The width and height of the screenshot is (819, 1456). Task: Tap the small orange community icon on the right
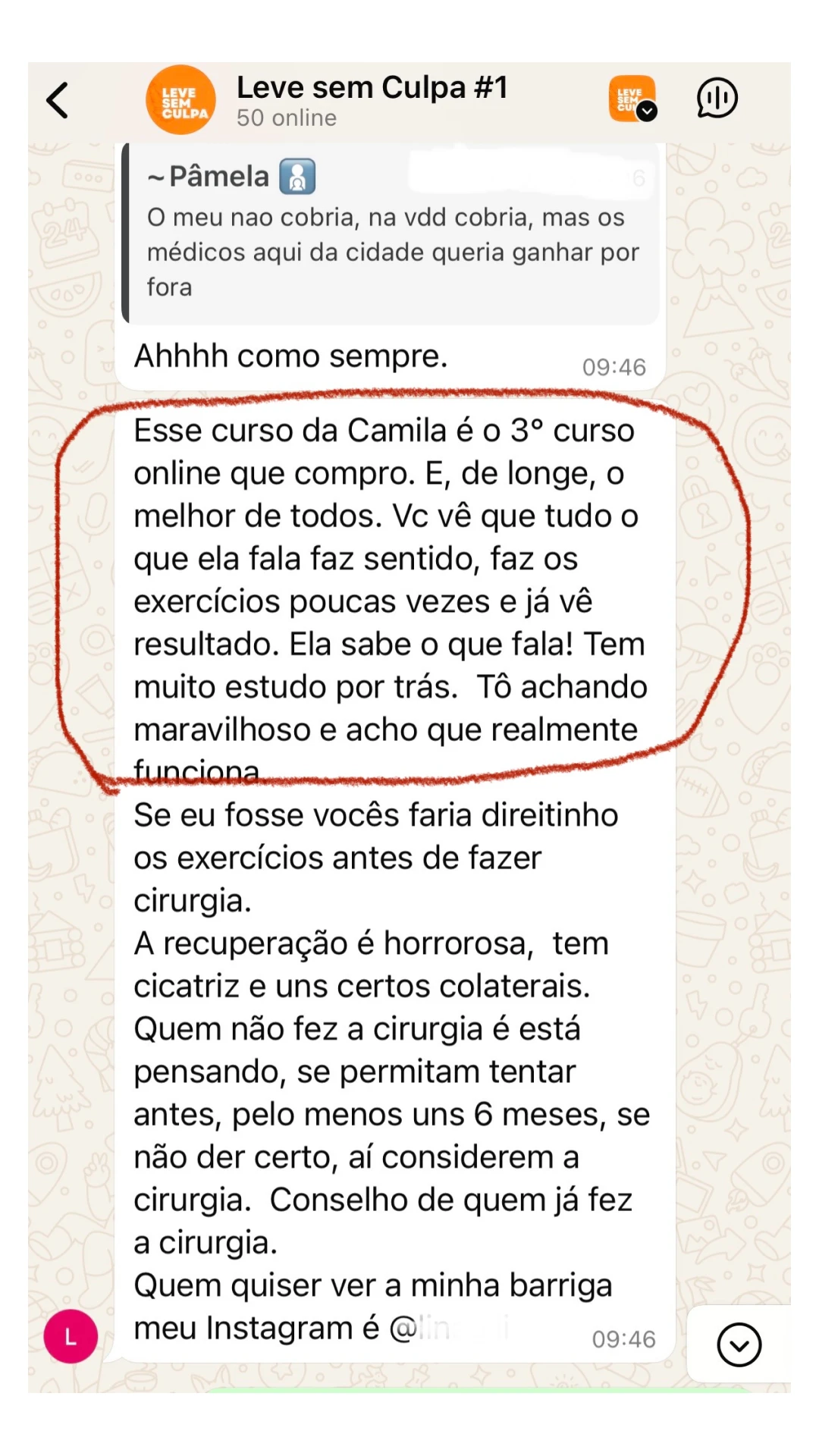[632, 96]
